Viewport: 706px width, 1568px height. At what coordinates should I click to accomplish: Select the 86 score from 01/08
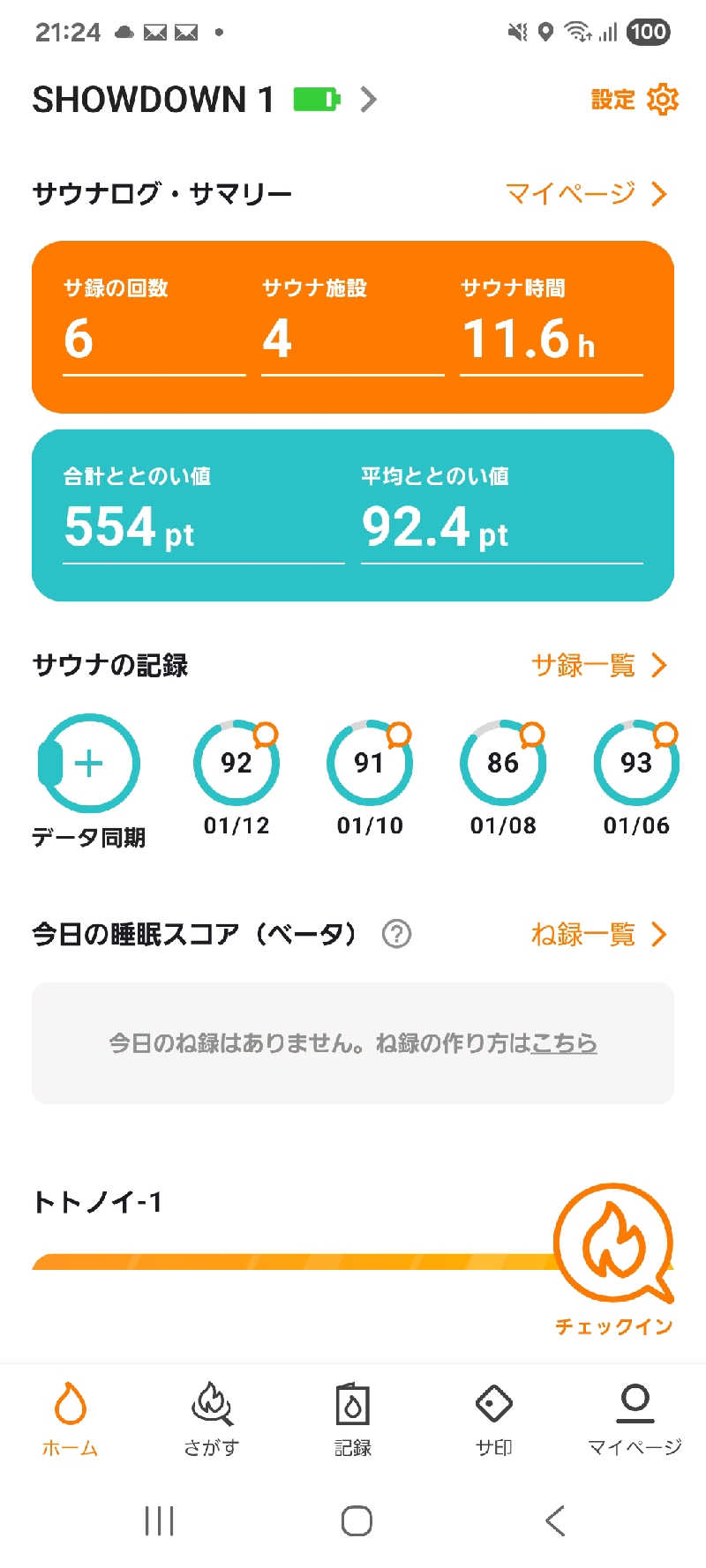point(501,764)
